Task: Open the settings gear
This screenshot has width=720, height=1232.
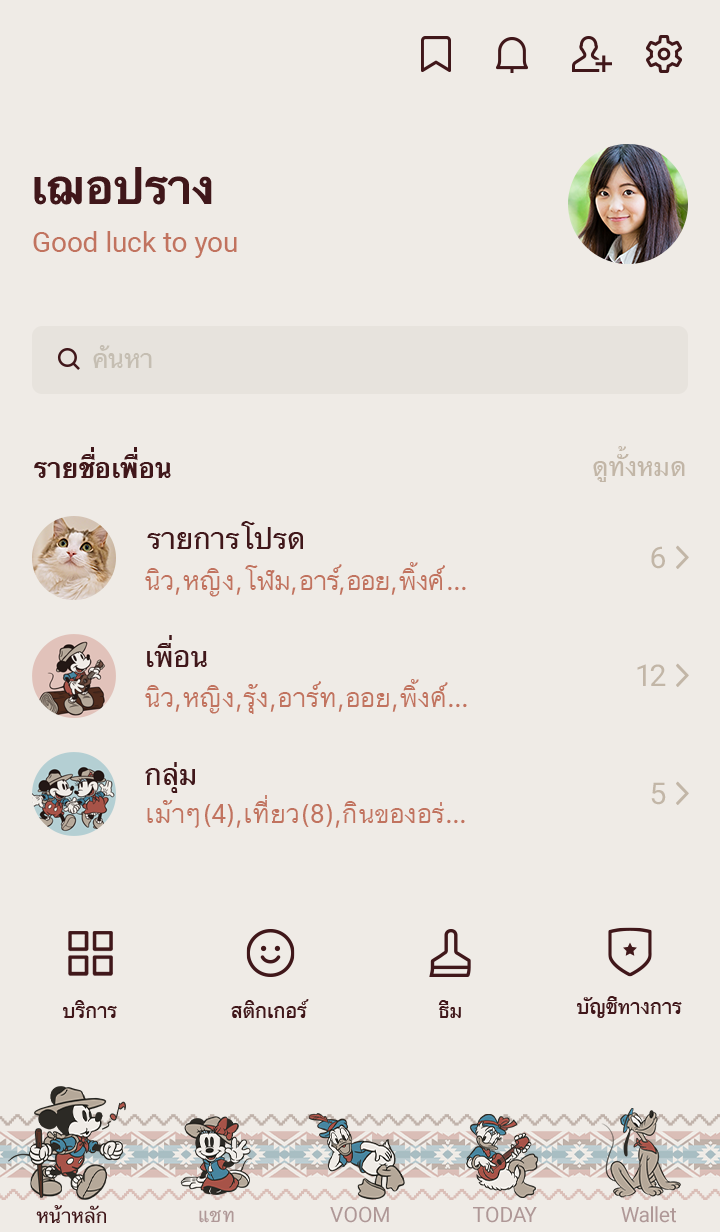Action: coord(664,55)
